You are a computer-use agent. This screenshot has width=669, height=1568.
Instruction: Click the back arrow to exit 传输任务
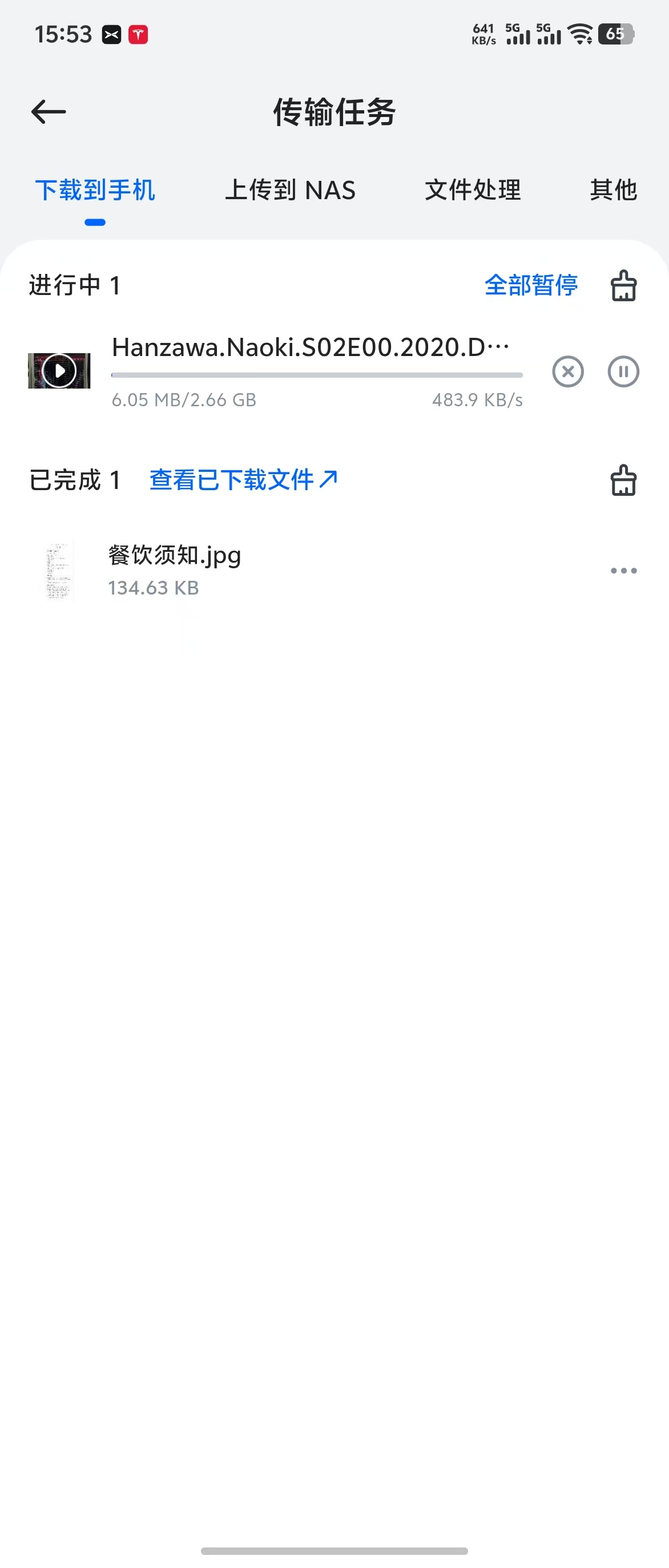point(47,111)
